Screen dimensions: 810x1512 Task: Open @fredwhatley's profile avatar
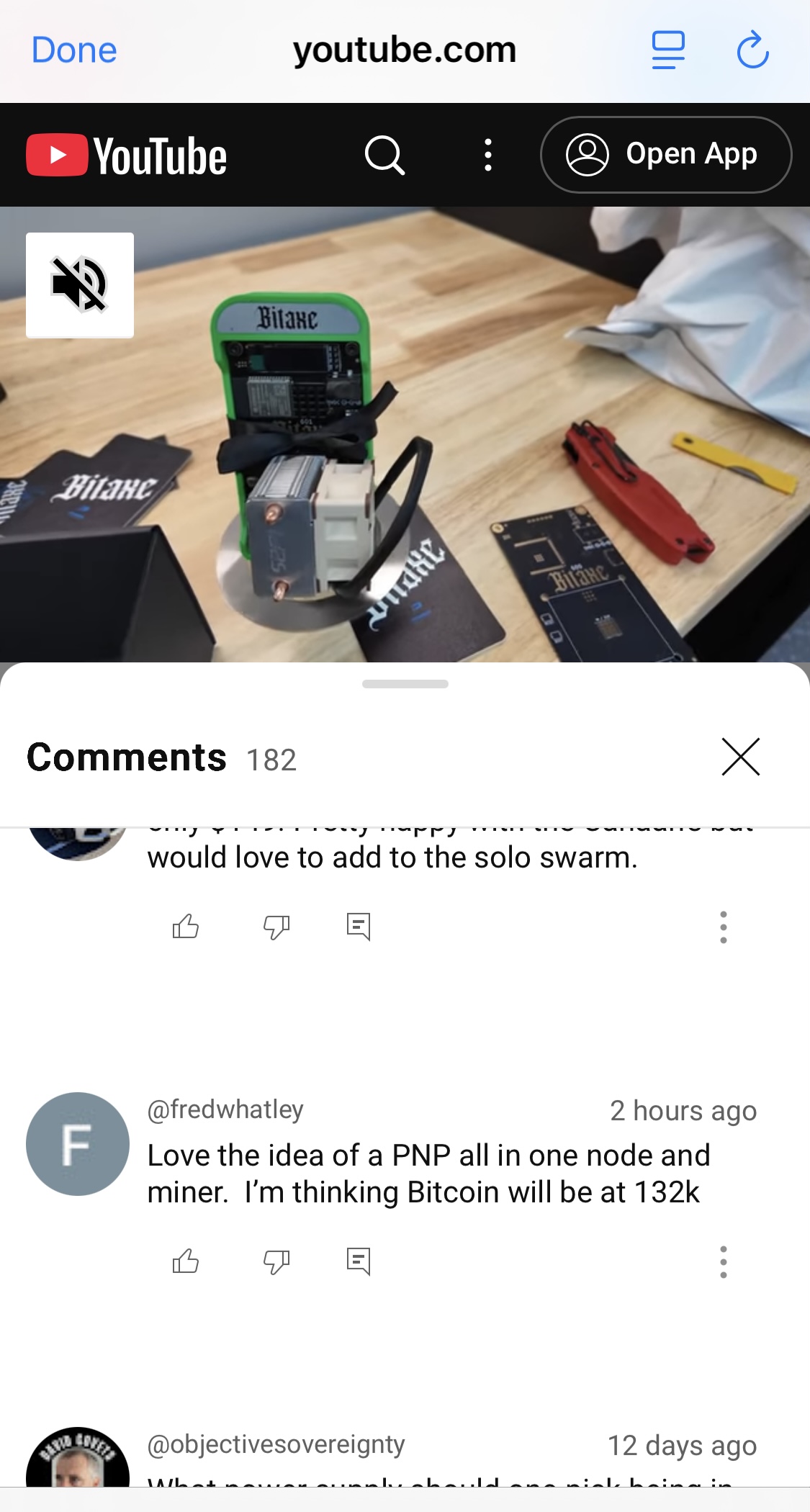pos(78,1144)
